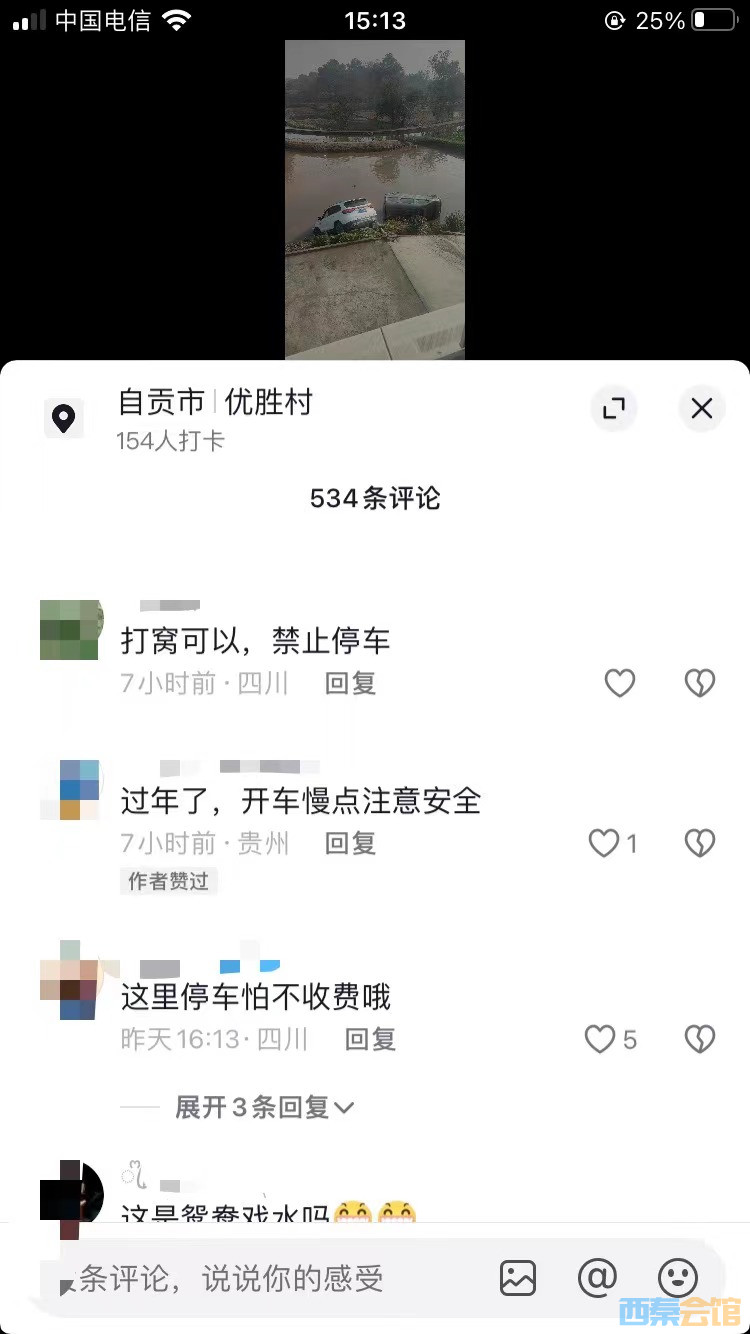Dislike the comment 打窝可以，禁止停车

(699, 683)
